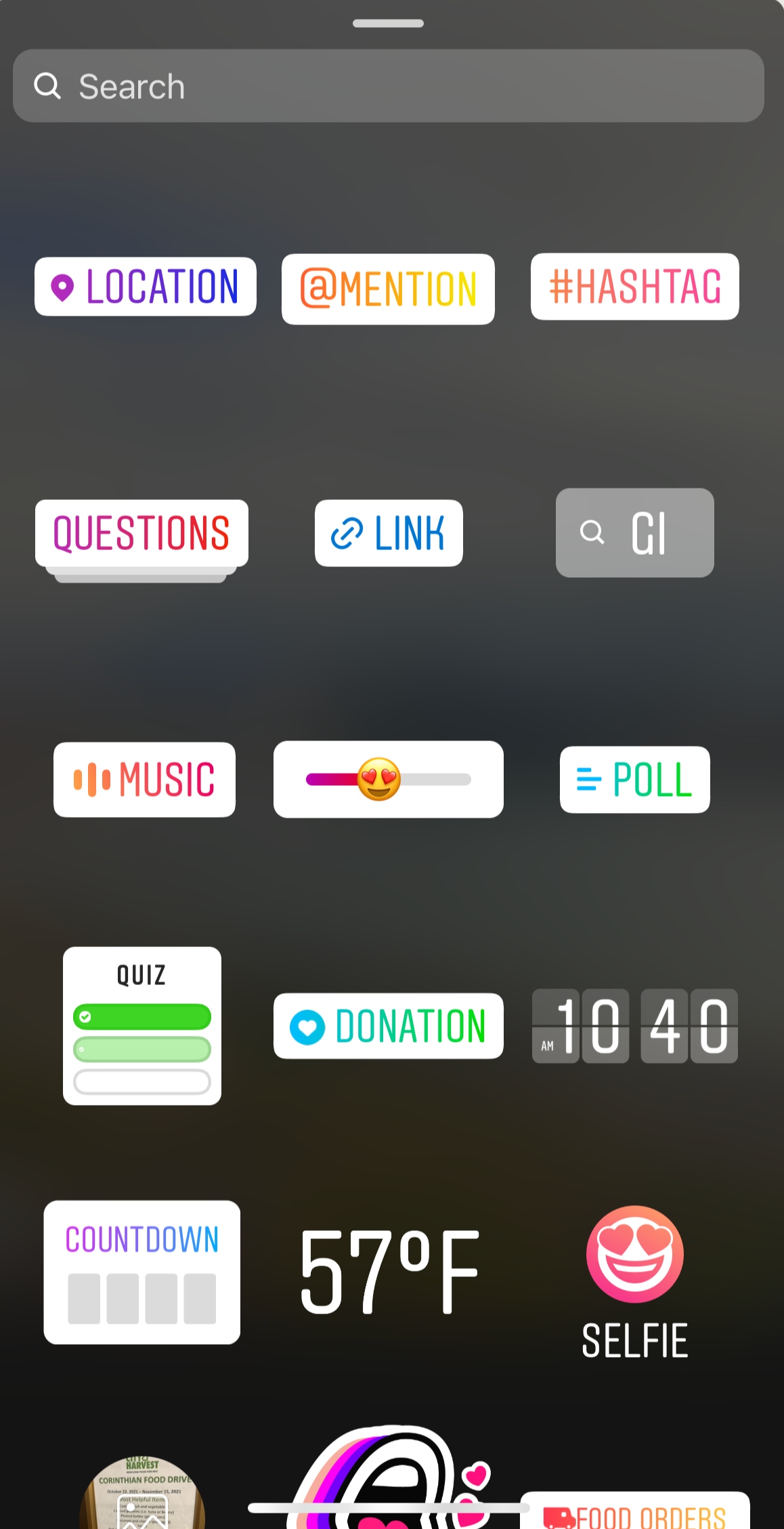The image size is (784, 1529).
Task: Add a Location sticker
Action: click(146, 287)
